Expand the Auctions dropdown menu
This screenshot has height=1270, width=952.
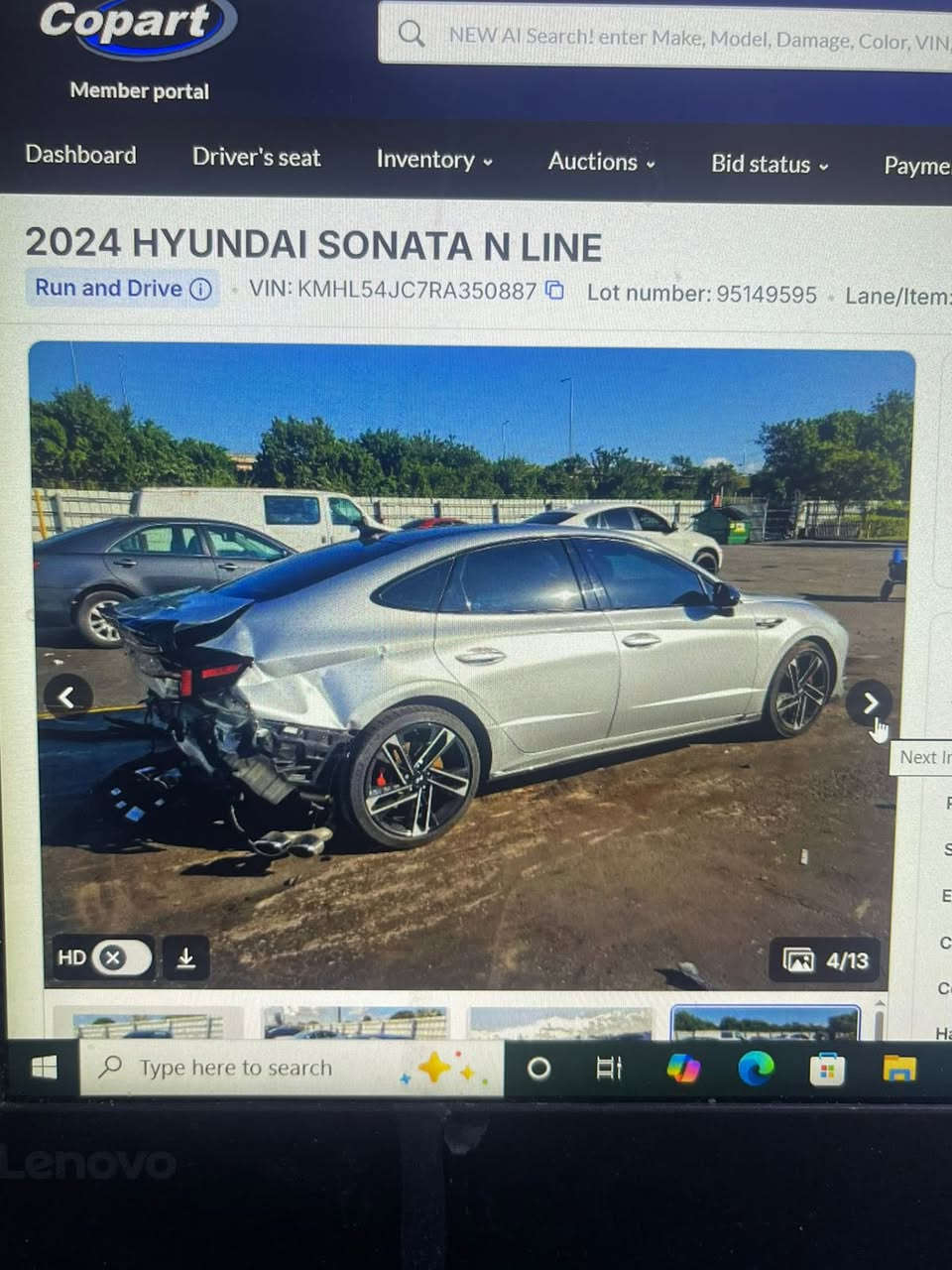pyautogui.click(x=601, y=162)
